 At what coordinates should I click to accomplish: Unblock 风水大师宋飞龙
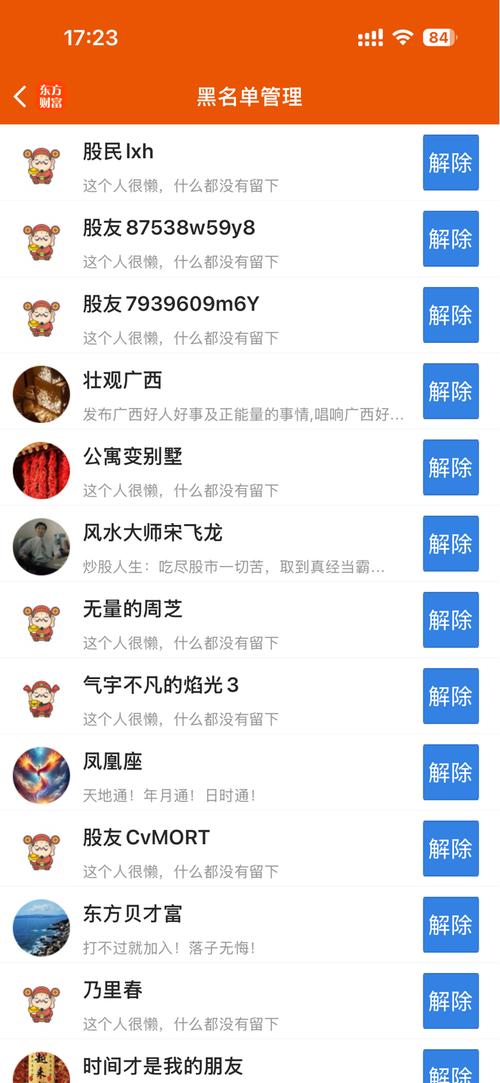(x=450, y=544)
